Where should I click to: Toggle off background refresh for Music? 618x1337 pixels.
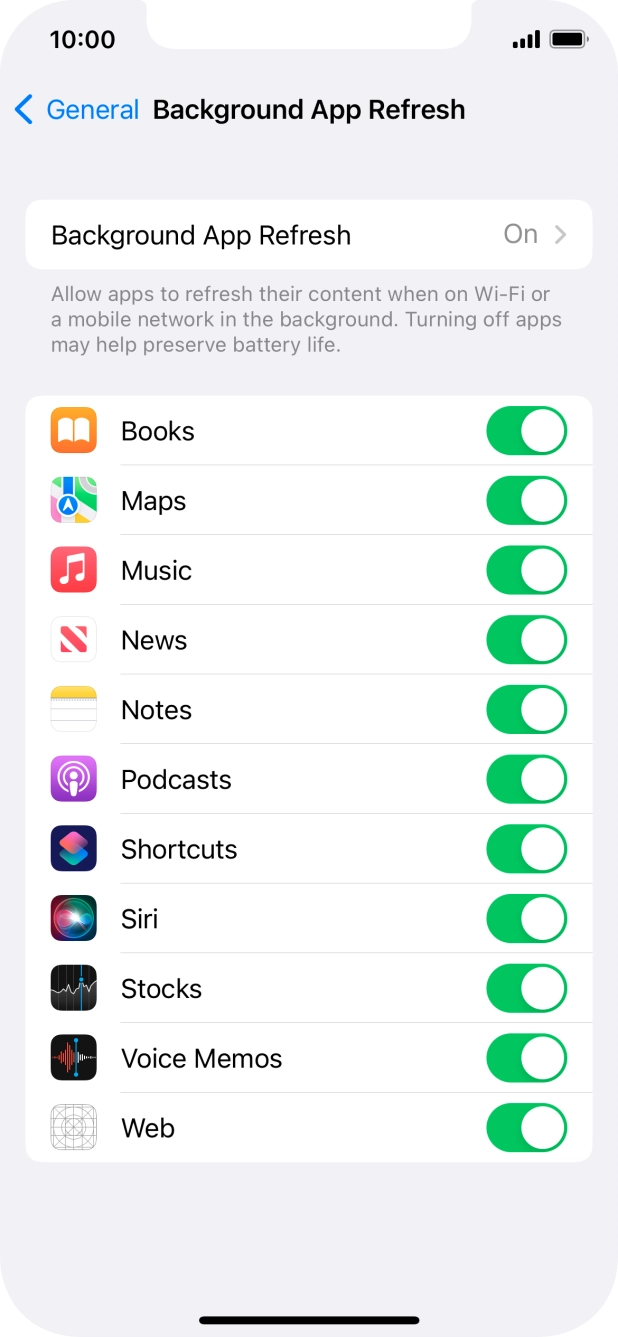[x=526, y=571]
